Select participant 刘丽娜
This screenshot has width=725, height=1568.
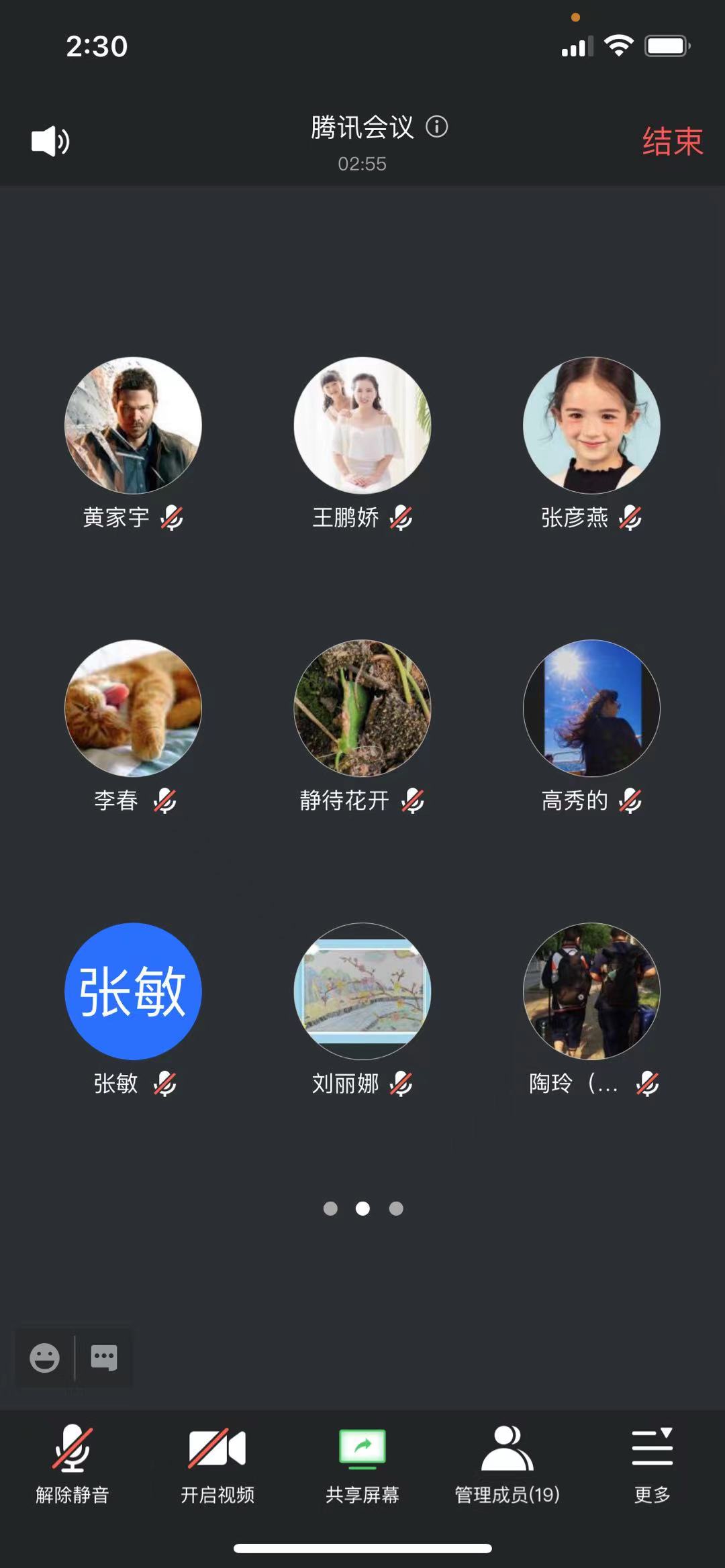pyautogui.click(x=362, y=991)
